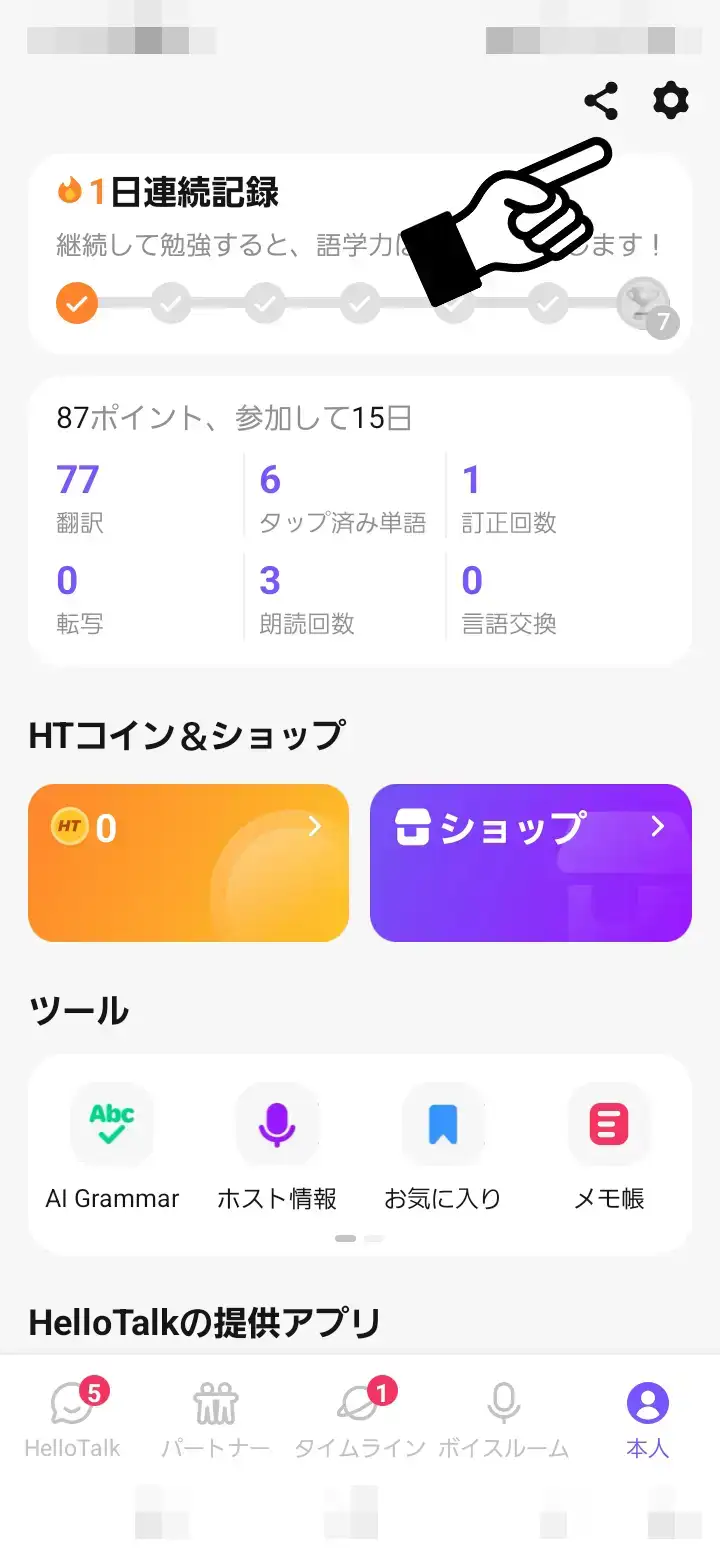This screenshot has width=720, height=1560.
Task: Switch to the パートナー tab
Action: [215, 1418]
